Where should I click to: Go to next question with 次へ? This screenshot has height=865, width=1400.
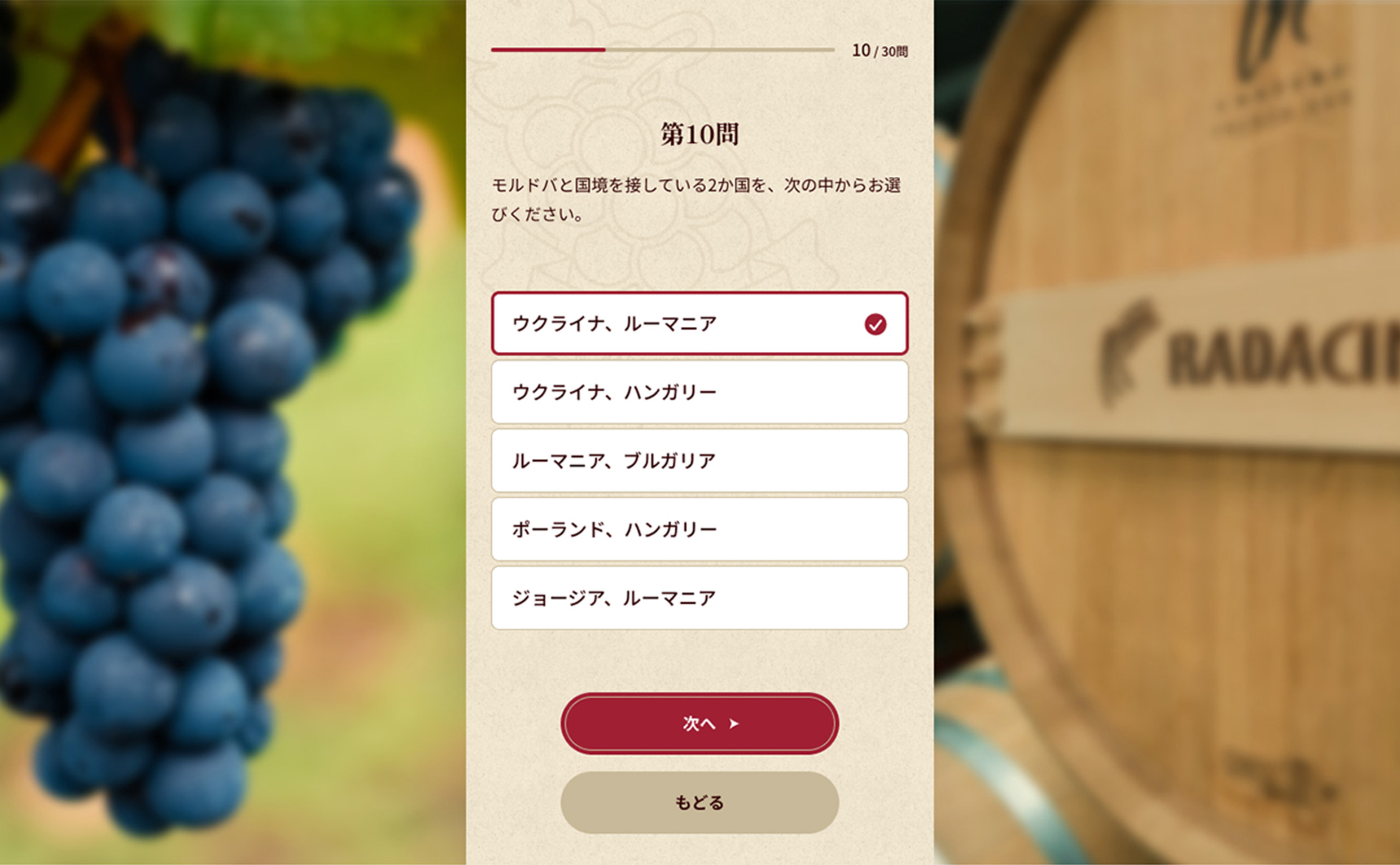(699, 724)
